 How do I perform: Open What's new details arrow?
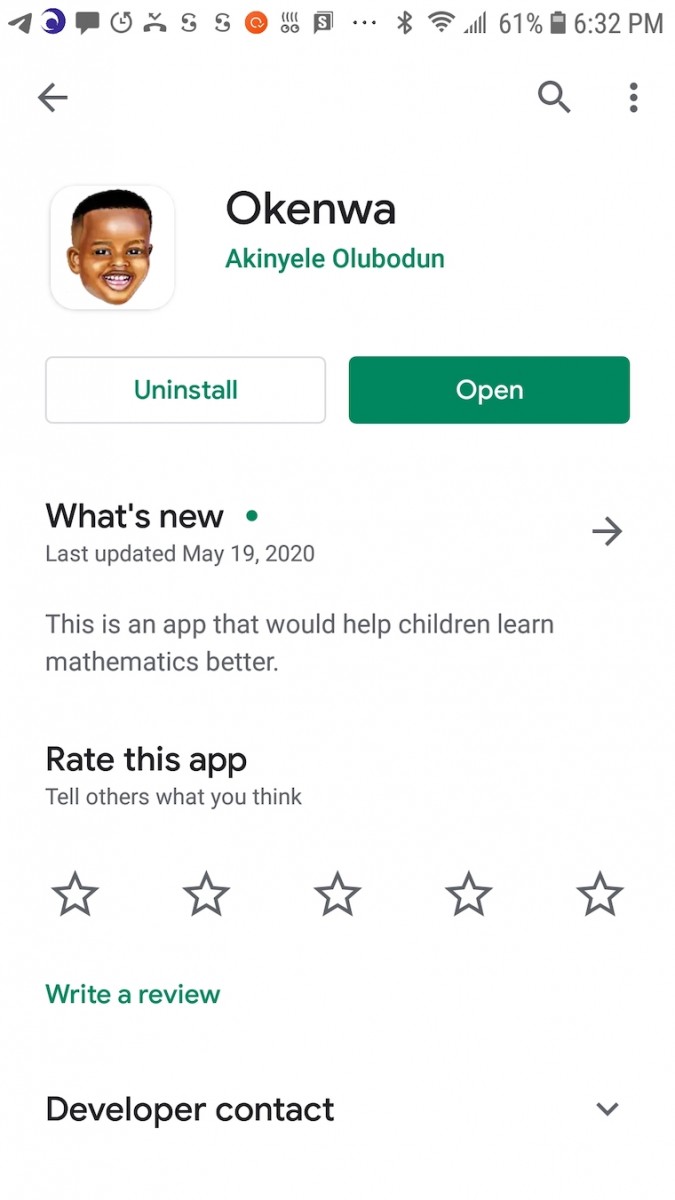tap(607, 531)
